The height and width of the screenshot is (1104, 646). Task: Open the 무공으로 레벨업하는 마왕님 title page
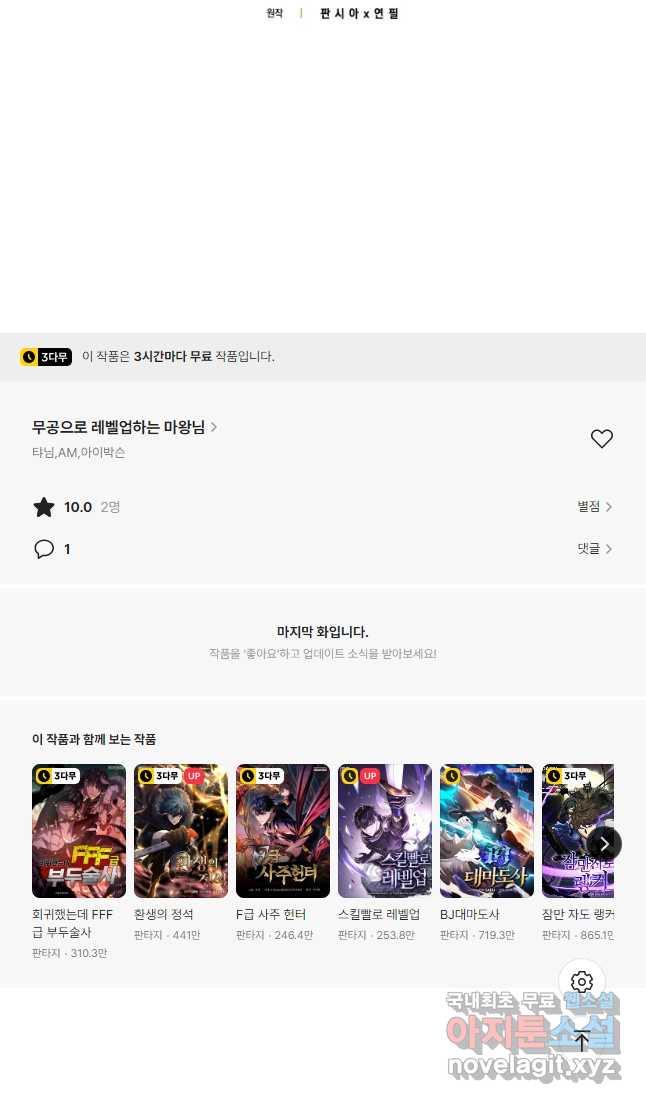tap(124, 427)
